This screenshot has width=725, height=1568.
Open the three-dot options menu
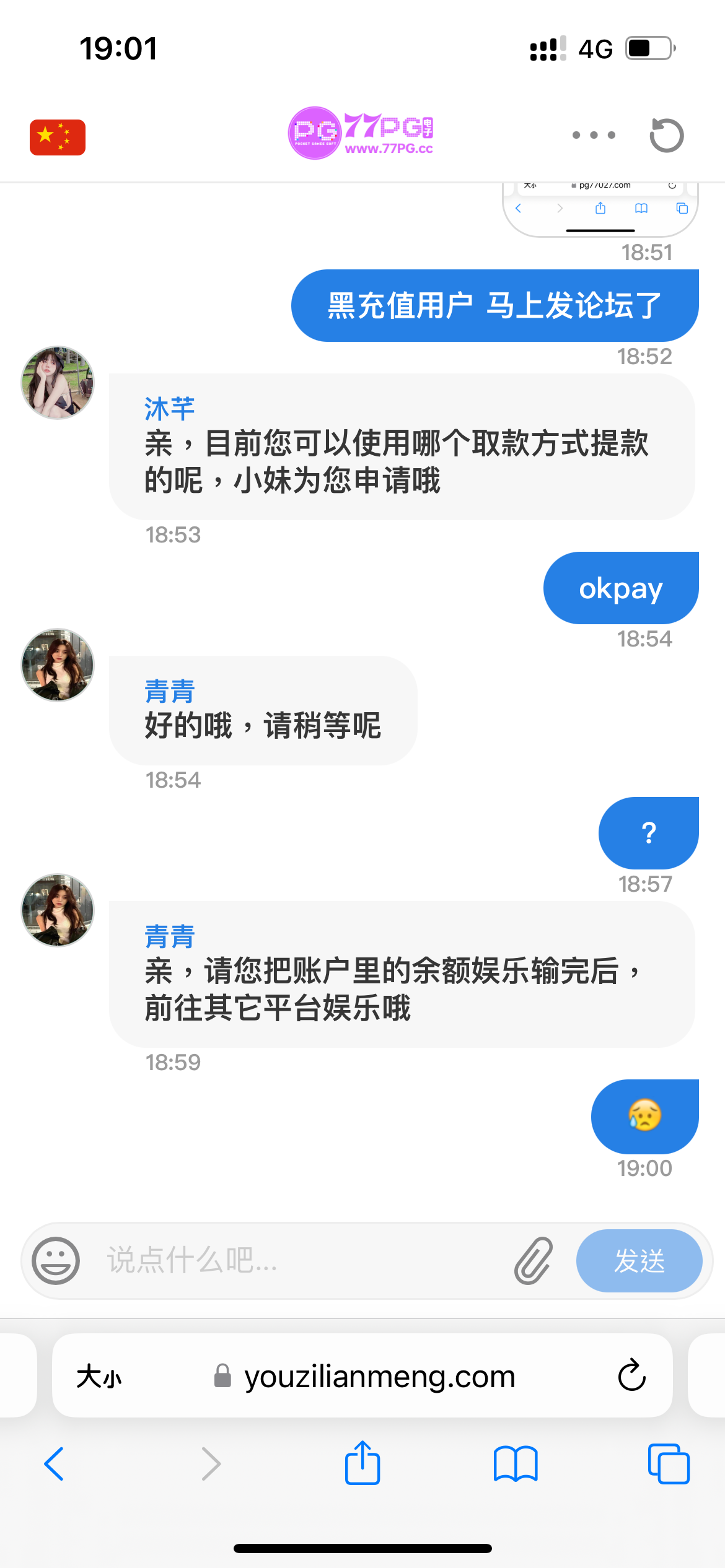(594, 135)
